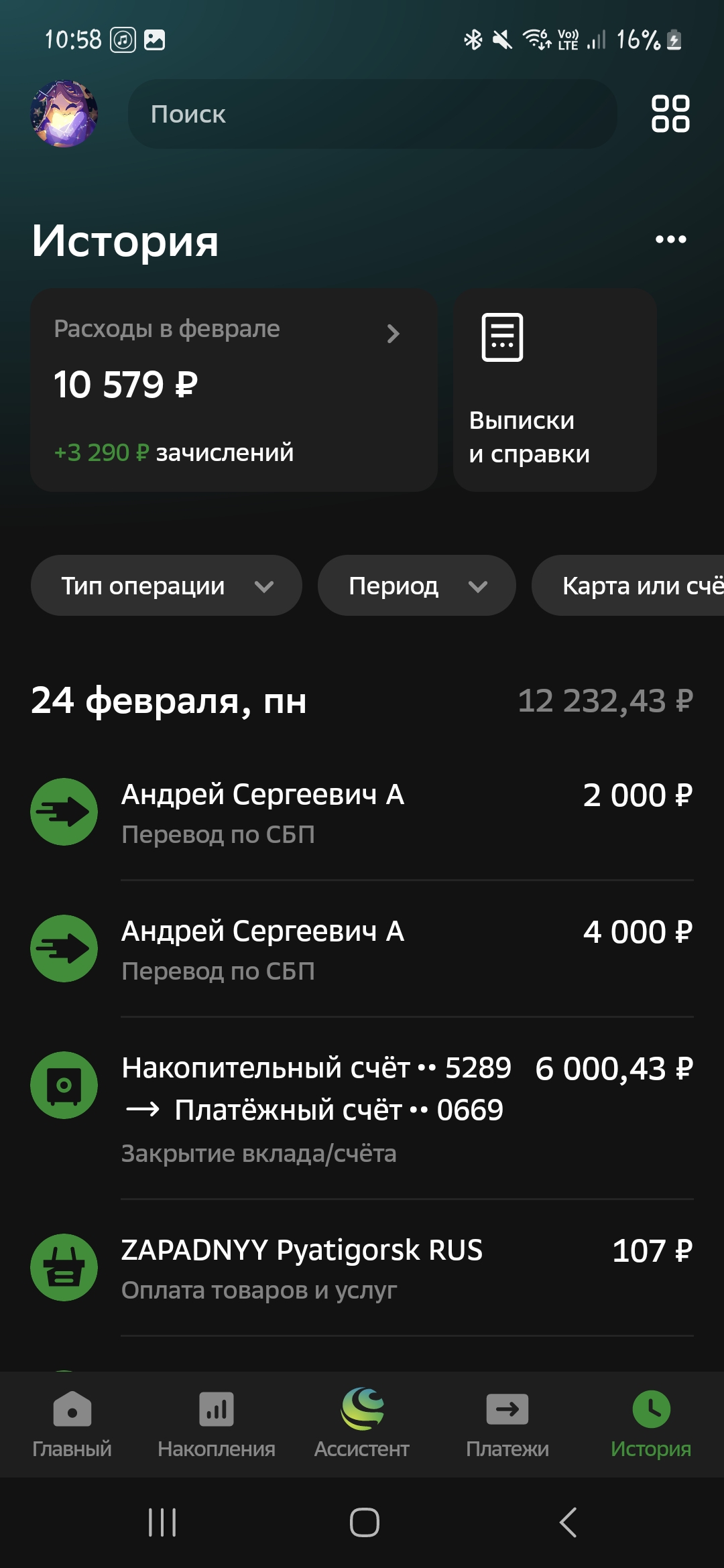Viewport: 724px width, 1568px height.
Task: Switch to the Главный tab
Action: (x=72, y=1424)
